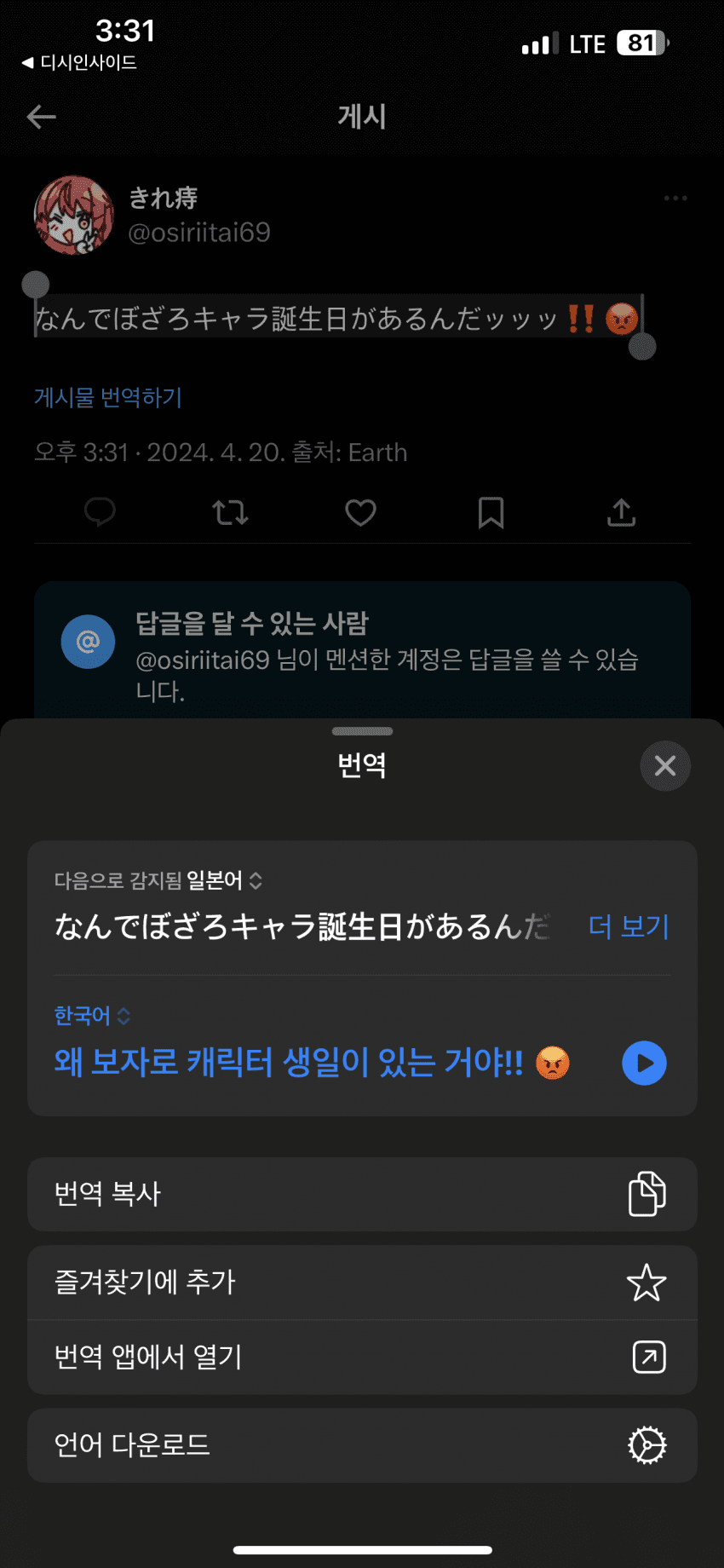
Task: Open @osiriitai69 profile avatar
Action: coord(73,216)
